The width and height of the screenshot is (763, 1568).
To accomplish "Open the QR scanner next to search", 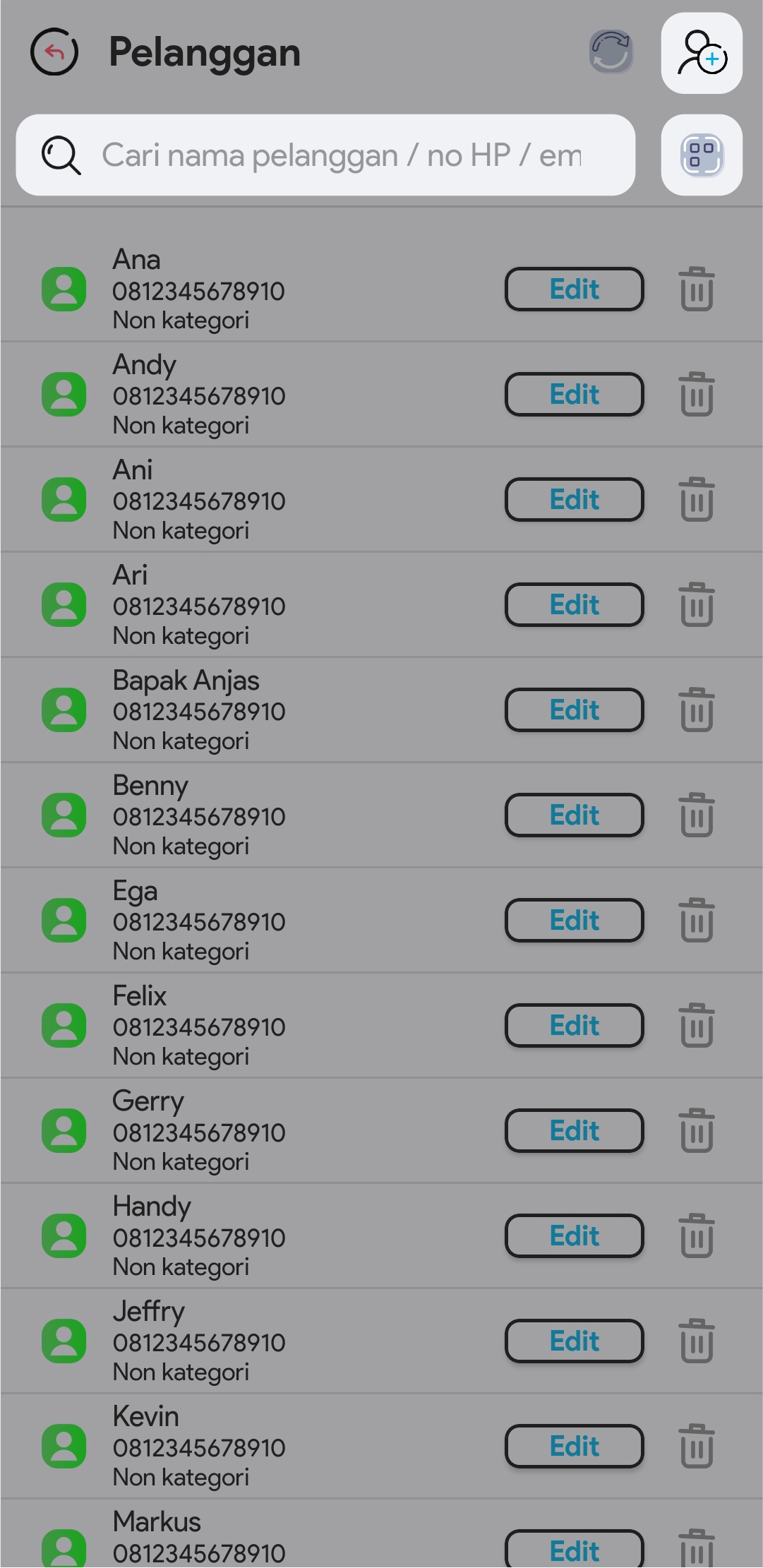I will [701, 155].
